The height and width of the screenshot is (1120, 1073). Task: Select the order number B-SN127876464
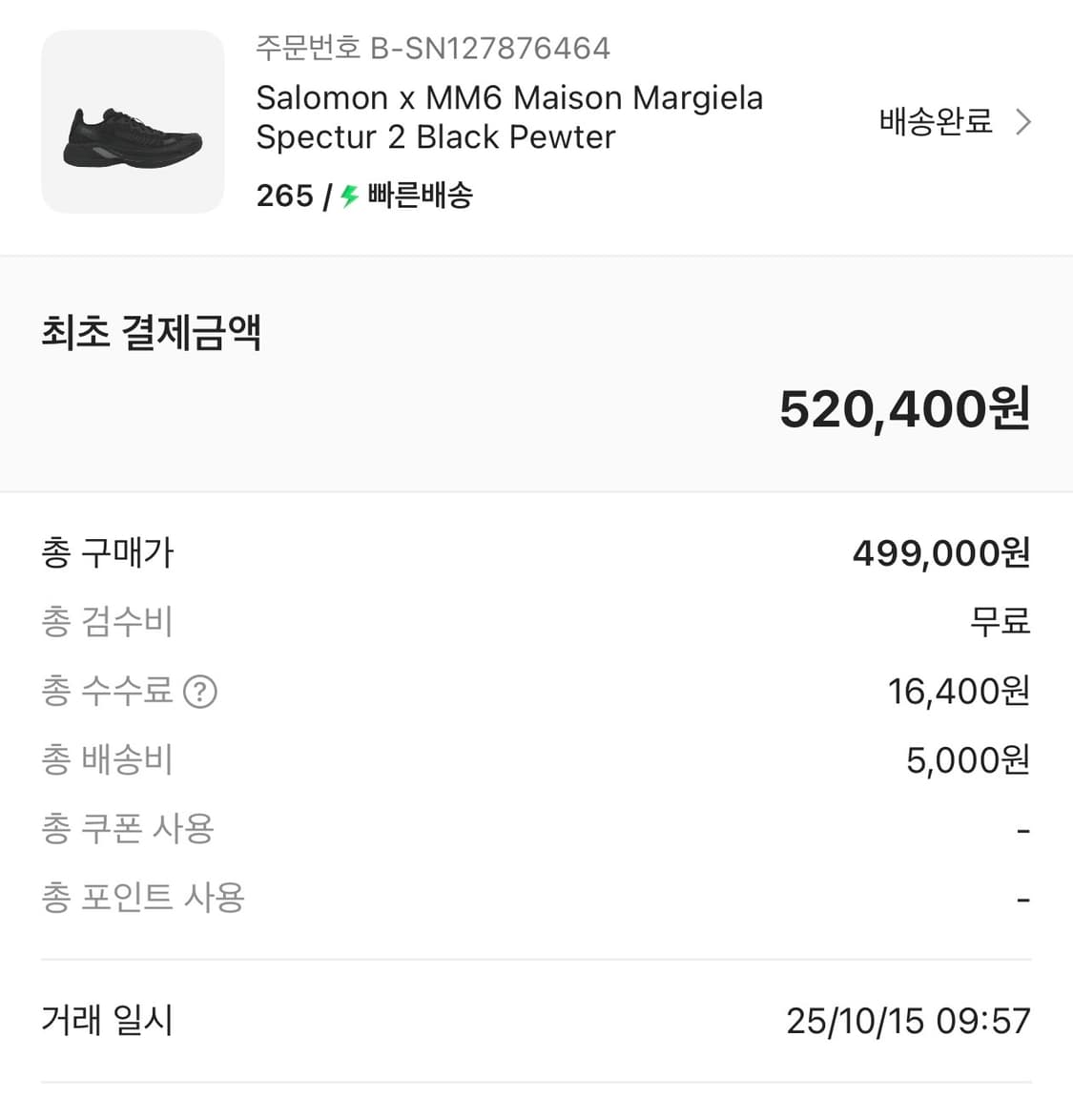[434, 48]
